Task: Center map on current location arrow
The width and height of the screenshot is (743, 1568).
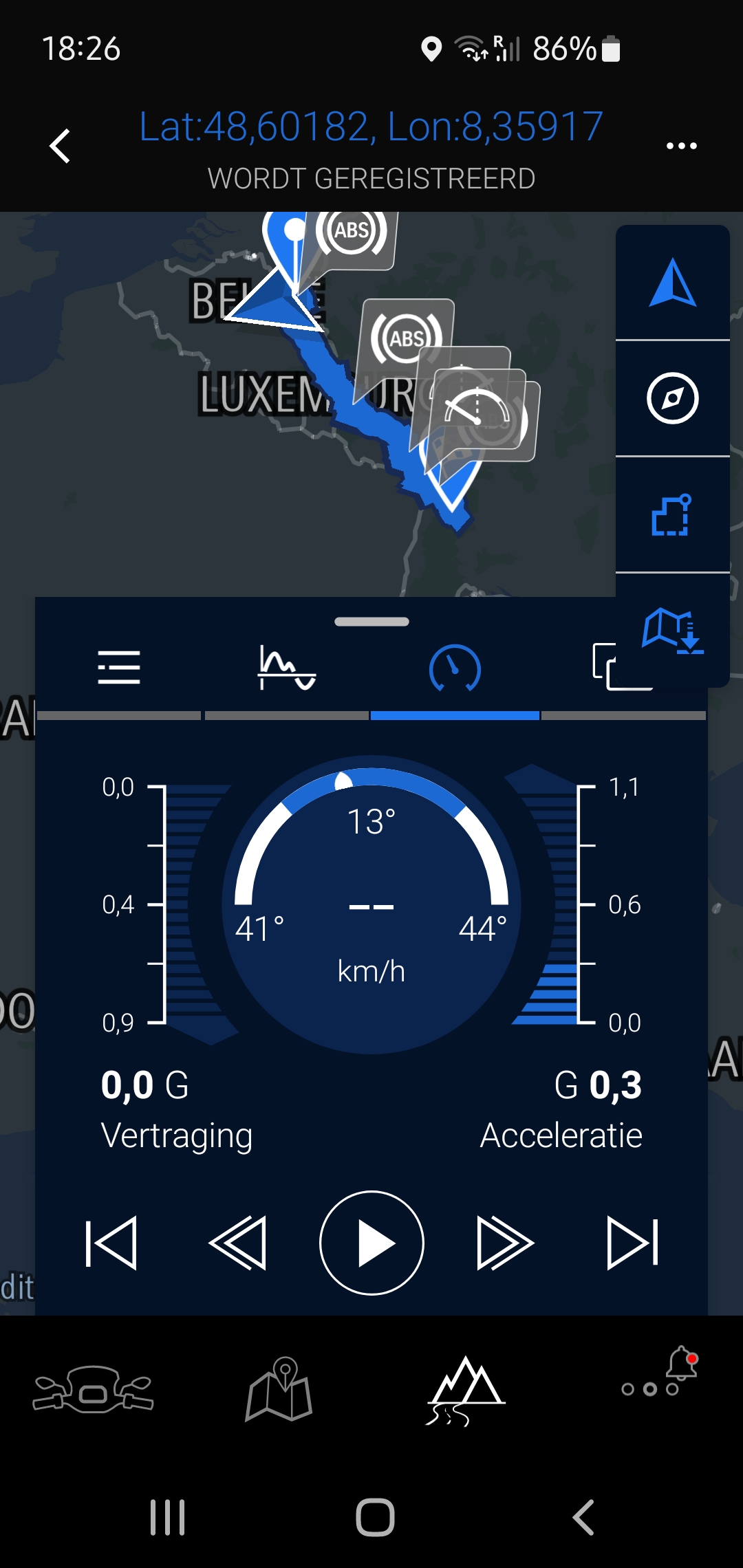Action: 673,283
